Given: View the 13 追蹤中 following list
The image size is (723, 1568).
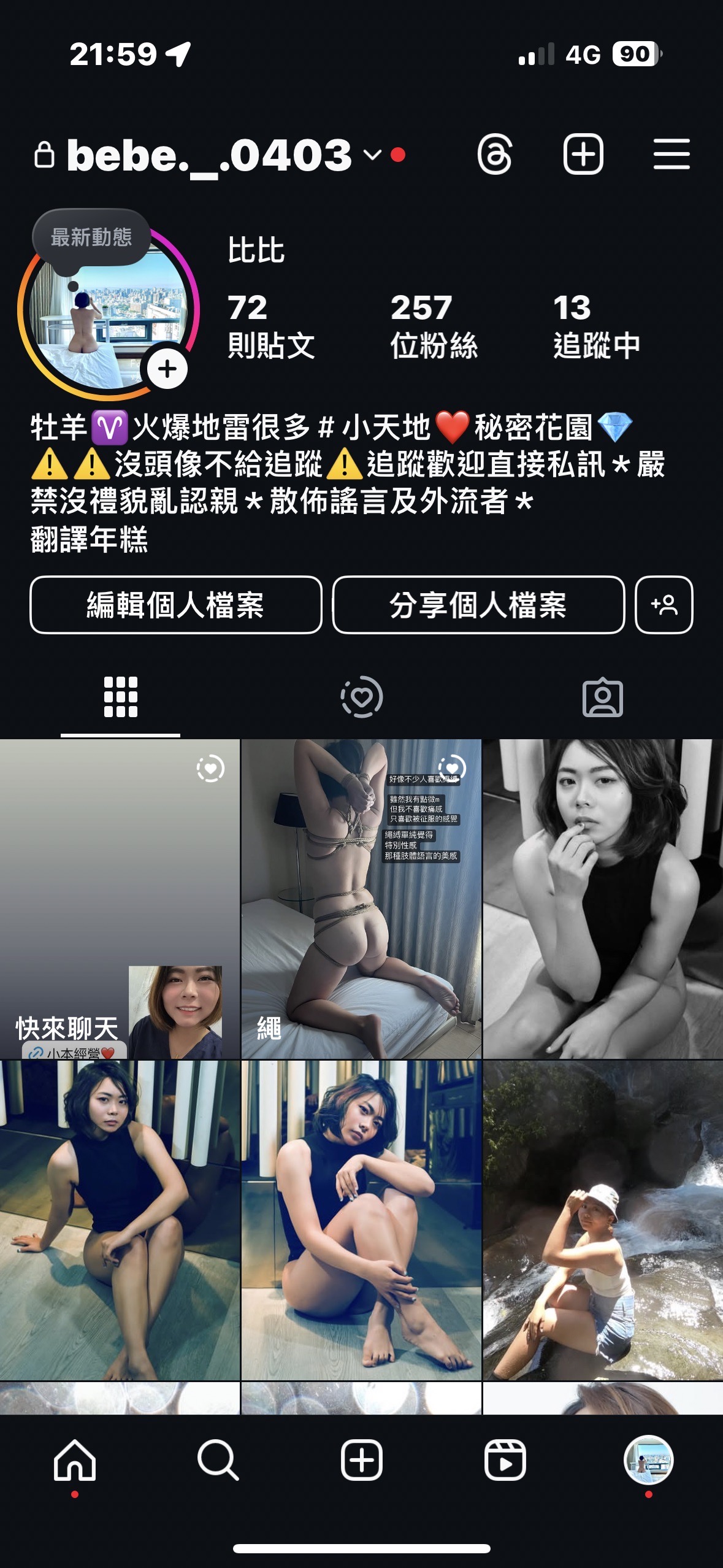Looking at the screenshot, I should click(596, 325).
